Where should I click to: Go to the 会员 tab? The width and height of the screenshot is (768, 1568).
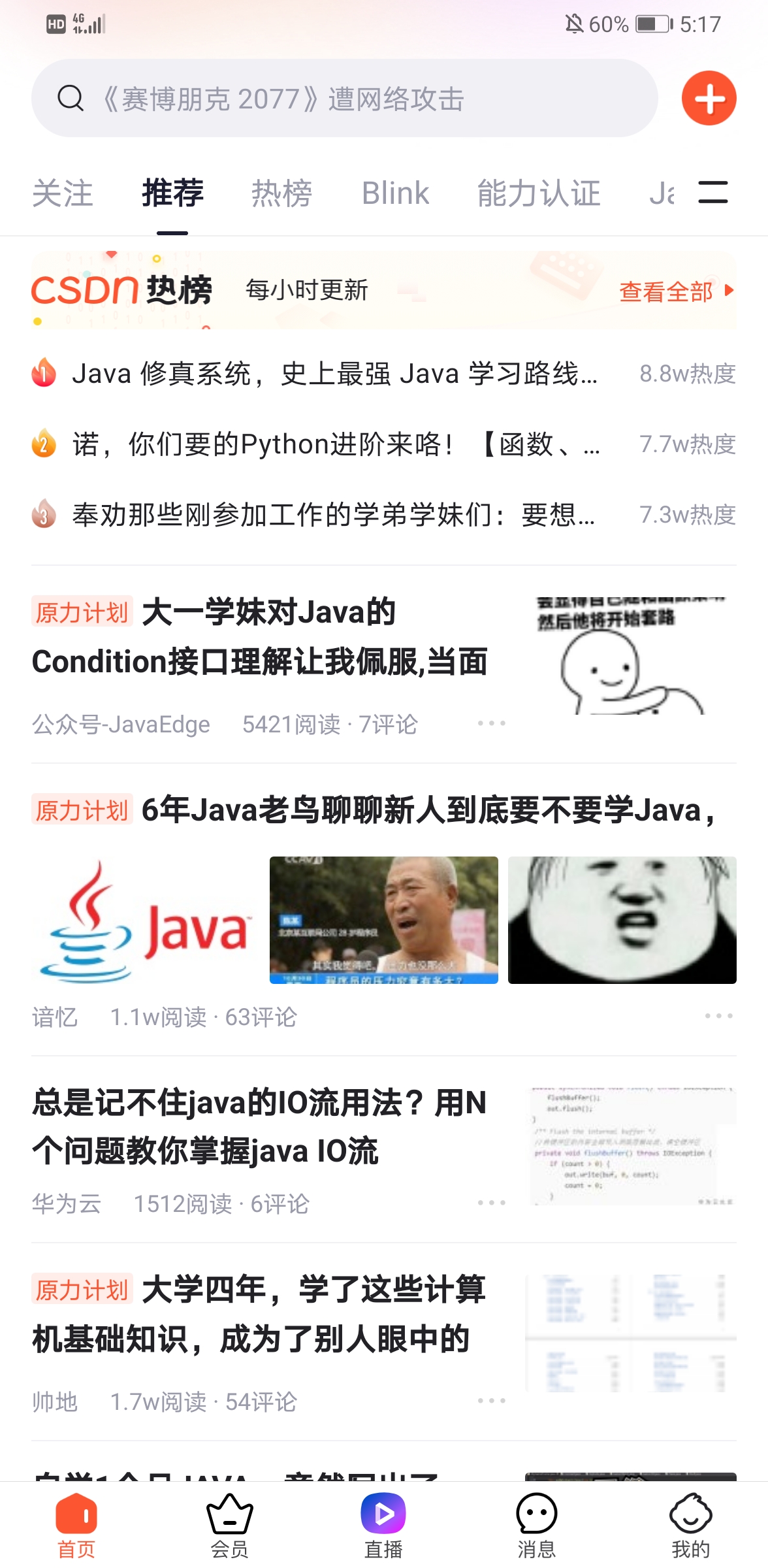[229, 1525]
